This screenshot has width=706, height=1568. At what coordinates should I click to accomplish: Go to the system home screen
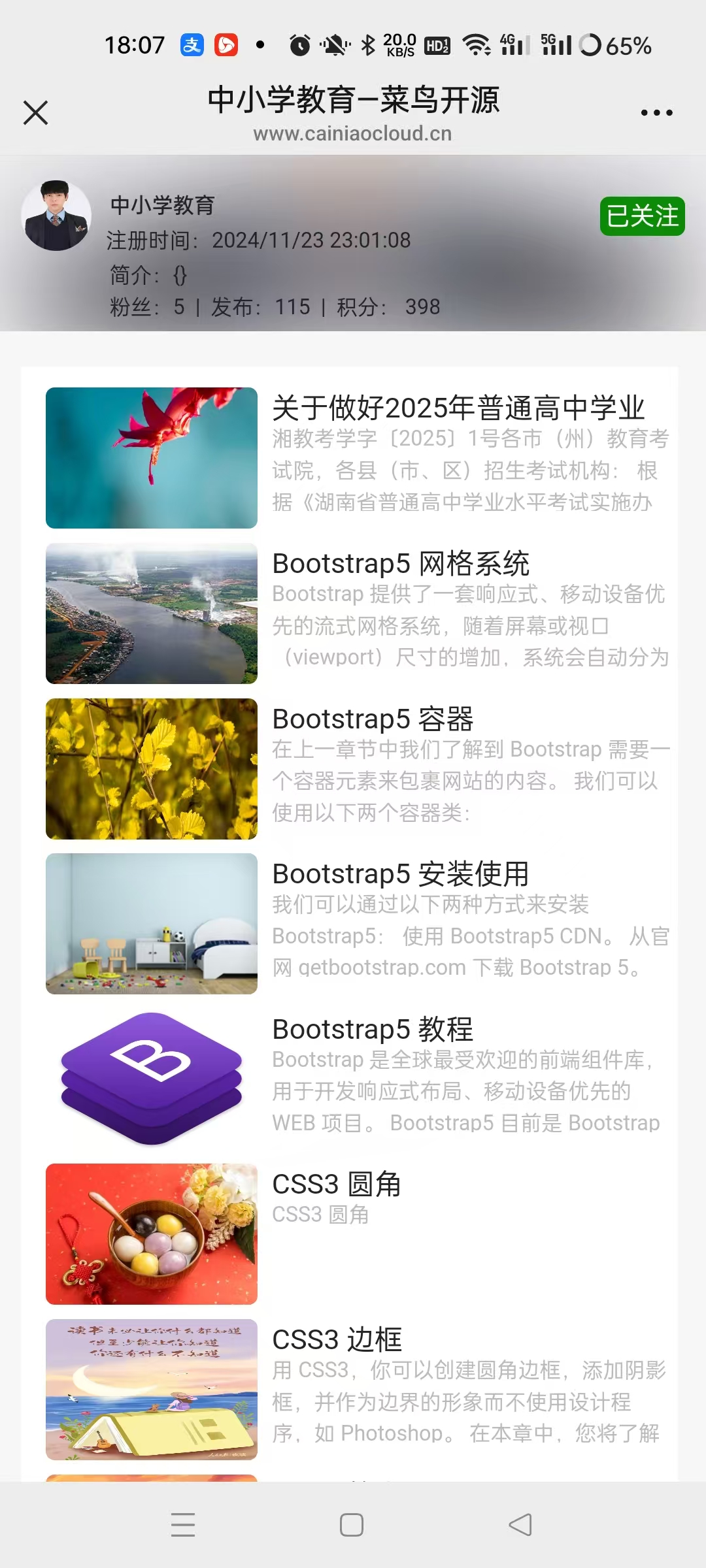pos(352,1525)
